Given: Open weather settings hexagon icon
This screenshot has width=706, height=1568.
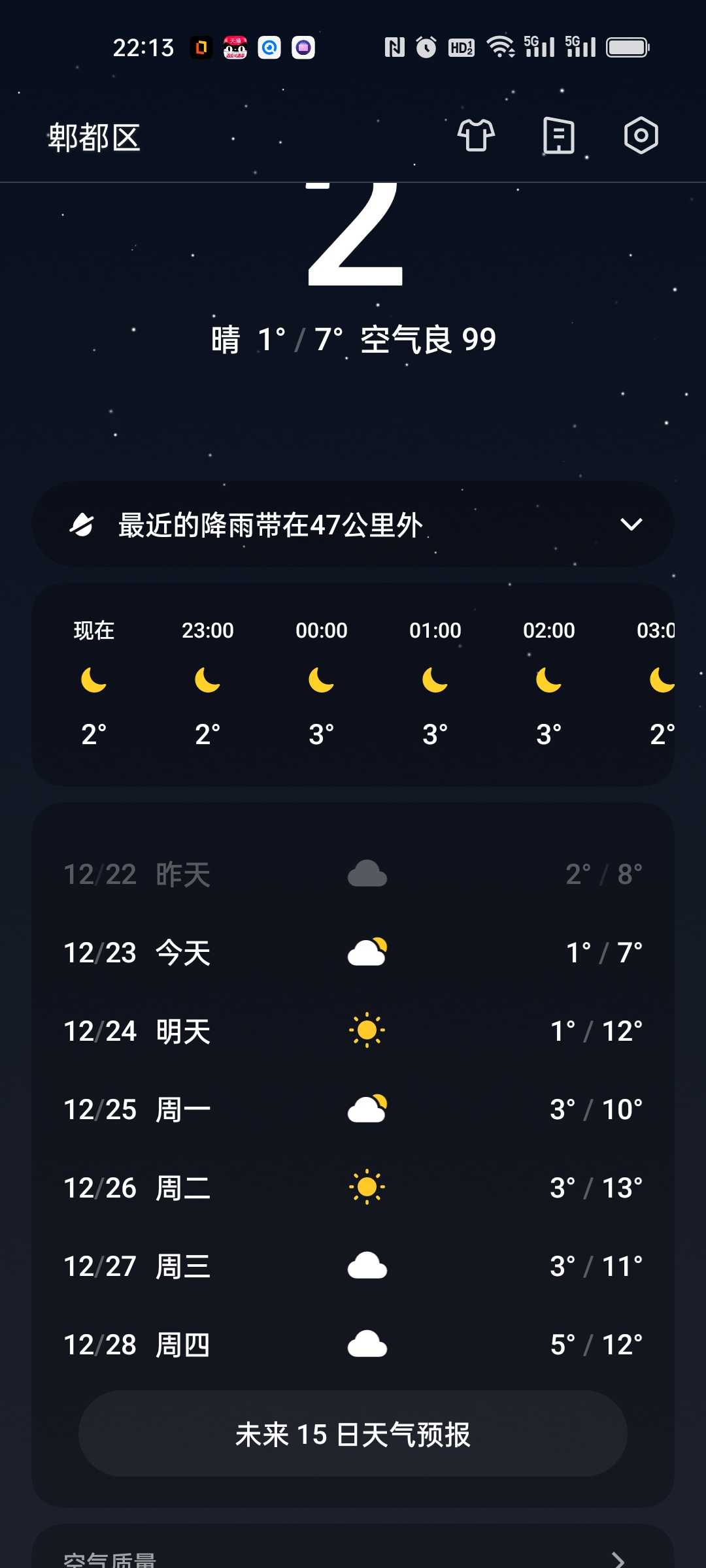Looking at the screenshot, I should tap(641, 136).
